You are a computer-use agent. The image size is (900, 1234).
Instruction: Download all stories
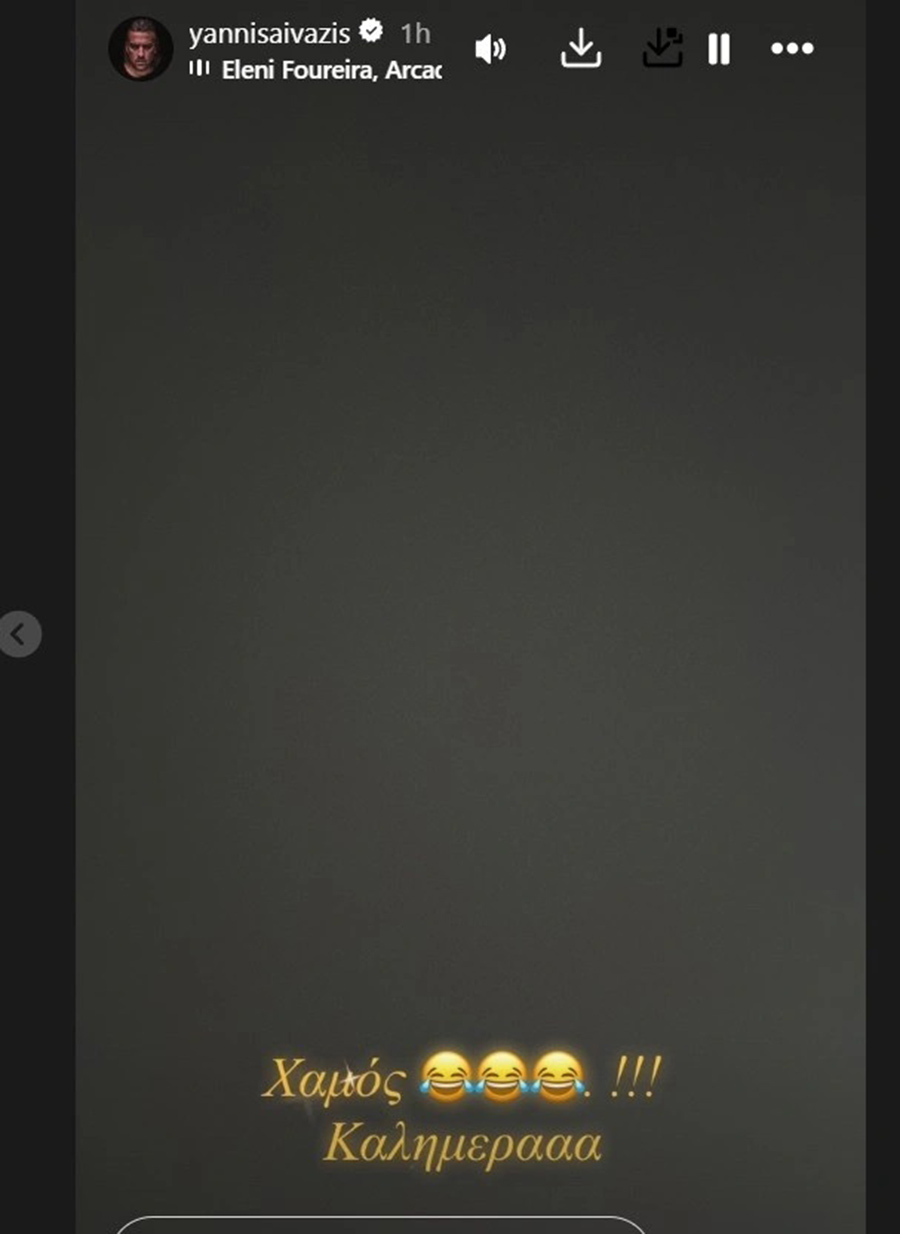pyautogui.click(x=662, y=48)
